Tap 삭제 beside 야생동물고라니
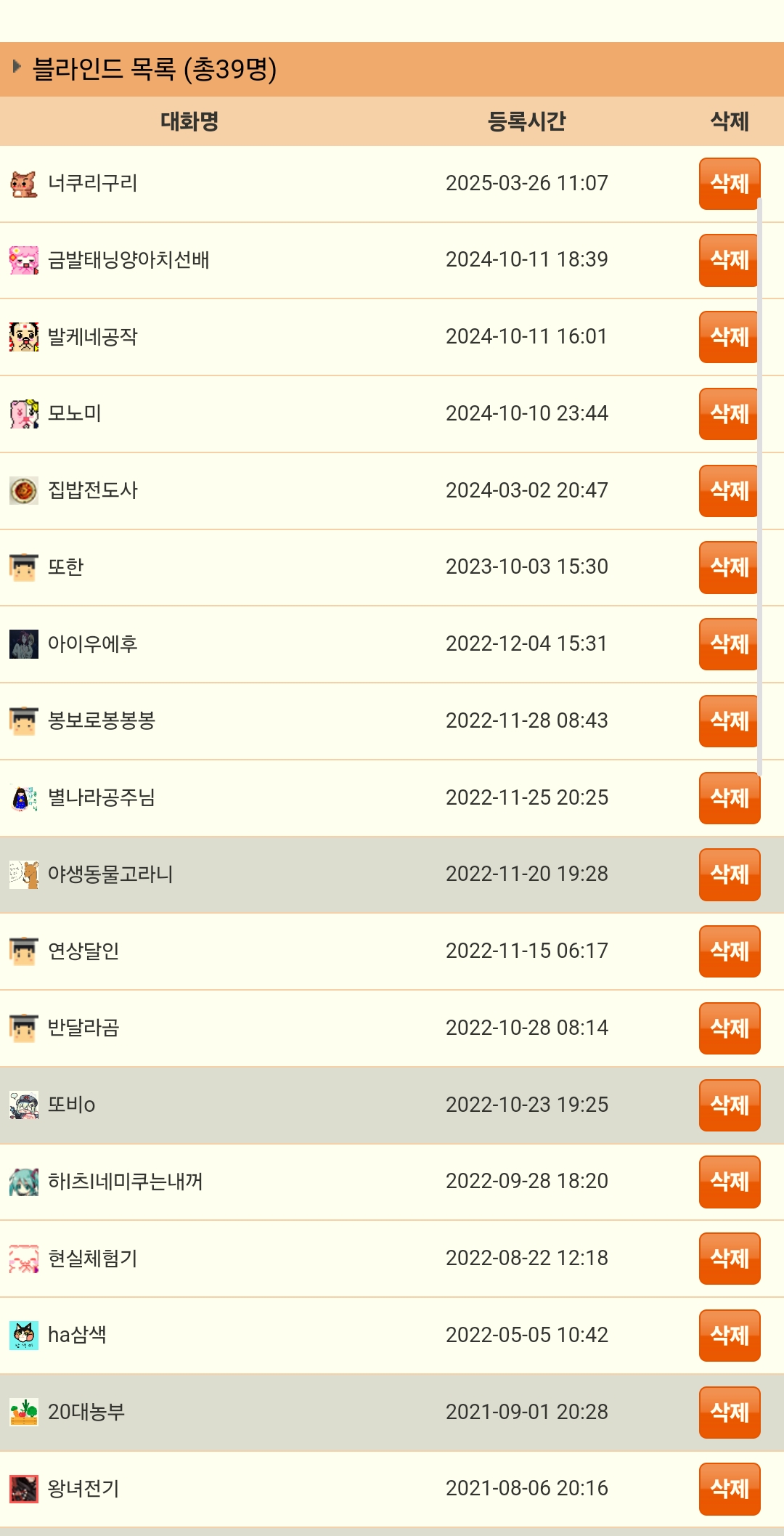Image resolution: width=784 pixels, height=1536 pixels. (x=730, y=874)
